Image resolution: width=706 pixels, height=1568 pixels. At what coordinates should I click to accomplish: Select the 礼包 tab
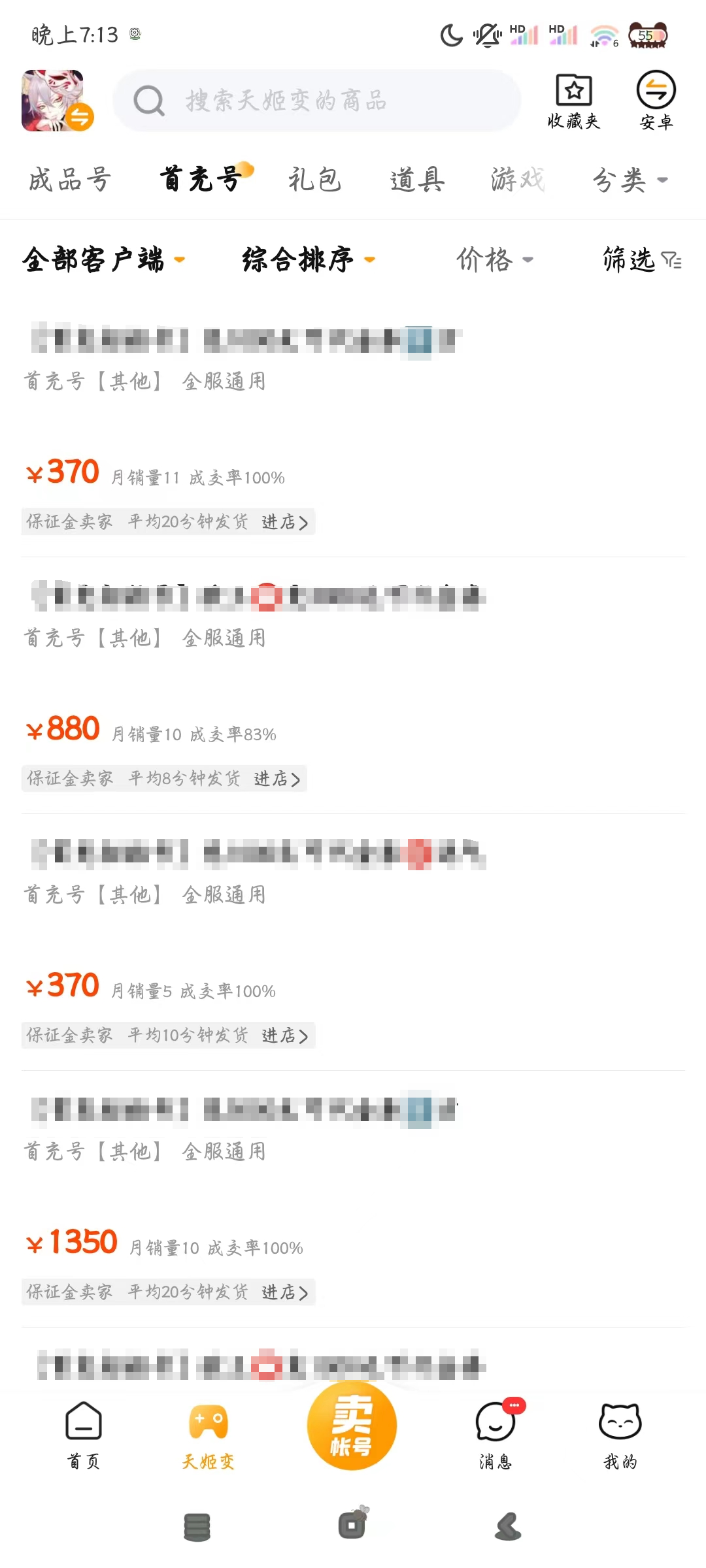point(314,180)
